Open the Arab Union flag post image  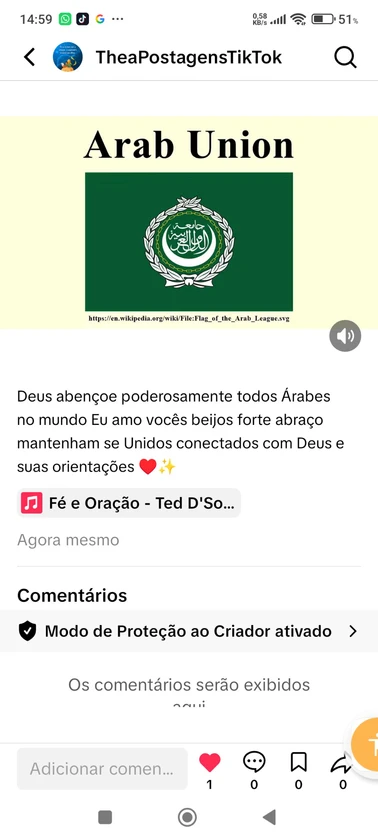(189, 222)
